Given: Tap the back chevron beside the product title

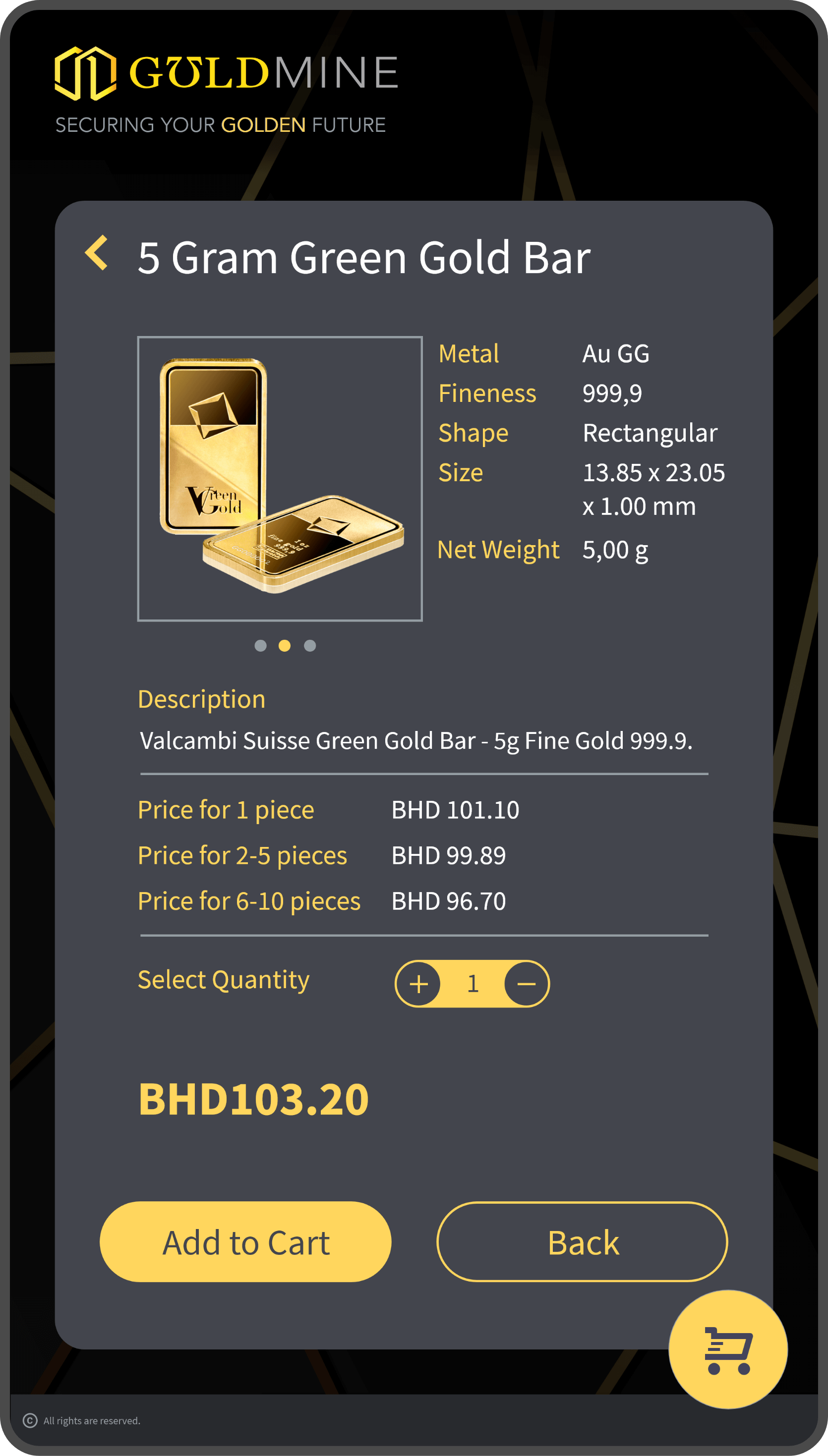Looking at the screenshot, I should [x=96, y=253].
